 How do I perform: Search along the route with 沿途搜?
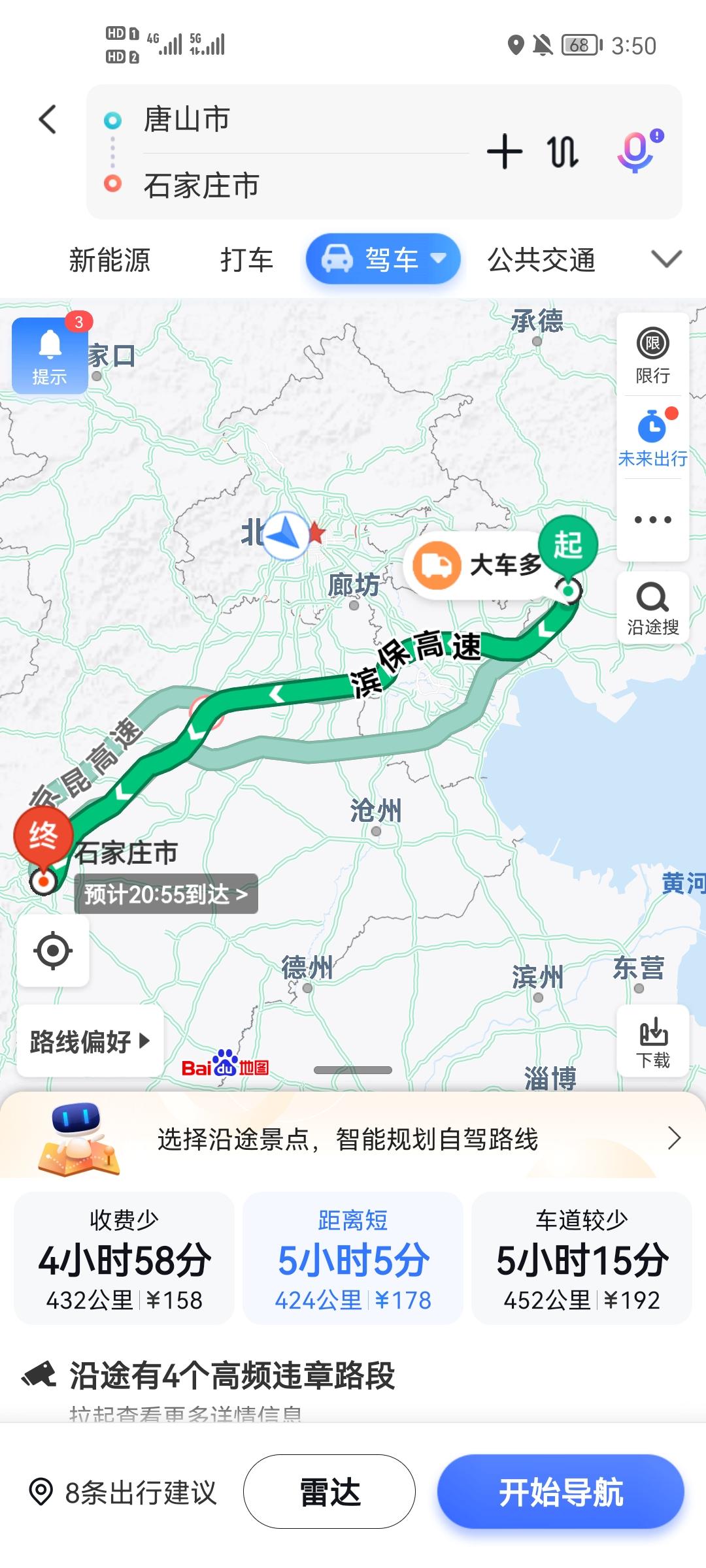pos(652,608)
